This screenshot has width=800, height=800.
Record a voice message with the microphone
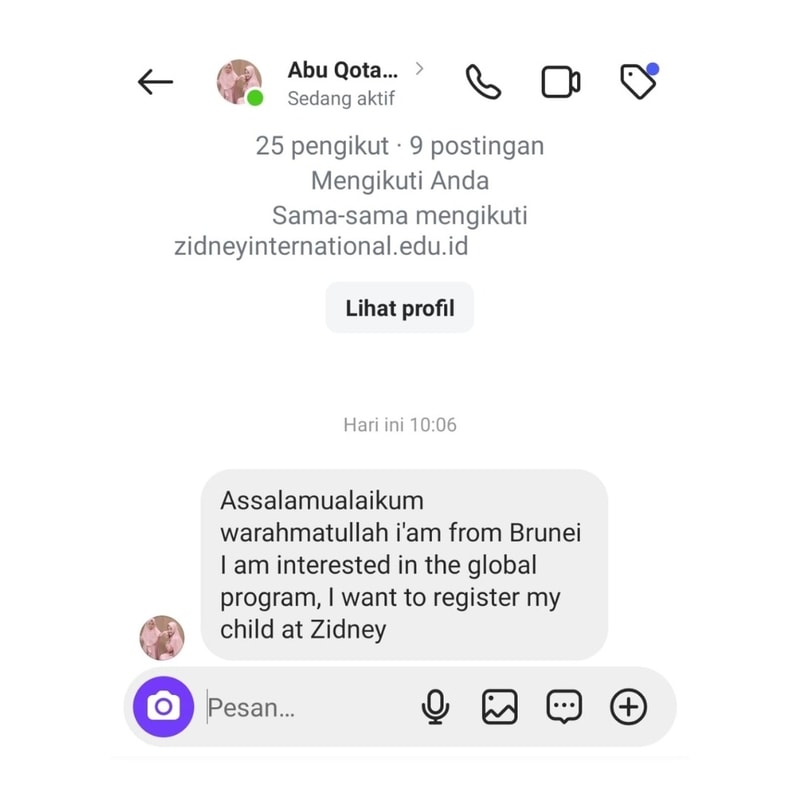pyautogui.click(x=435, y=707)
